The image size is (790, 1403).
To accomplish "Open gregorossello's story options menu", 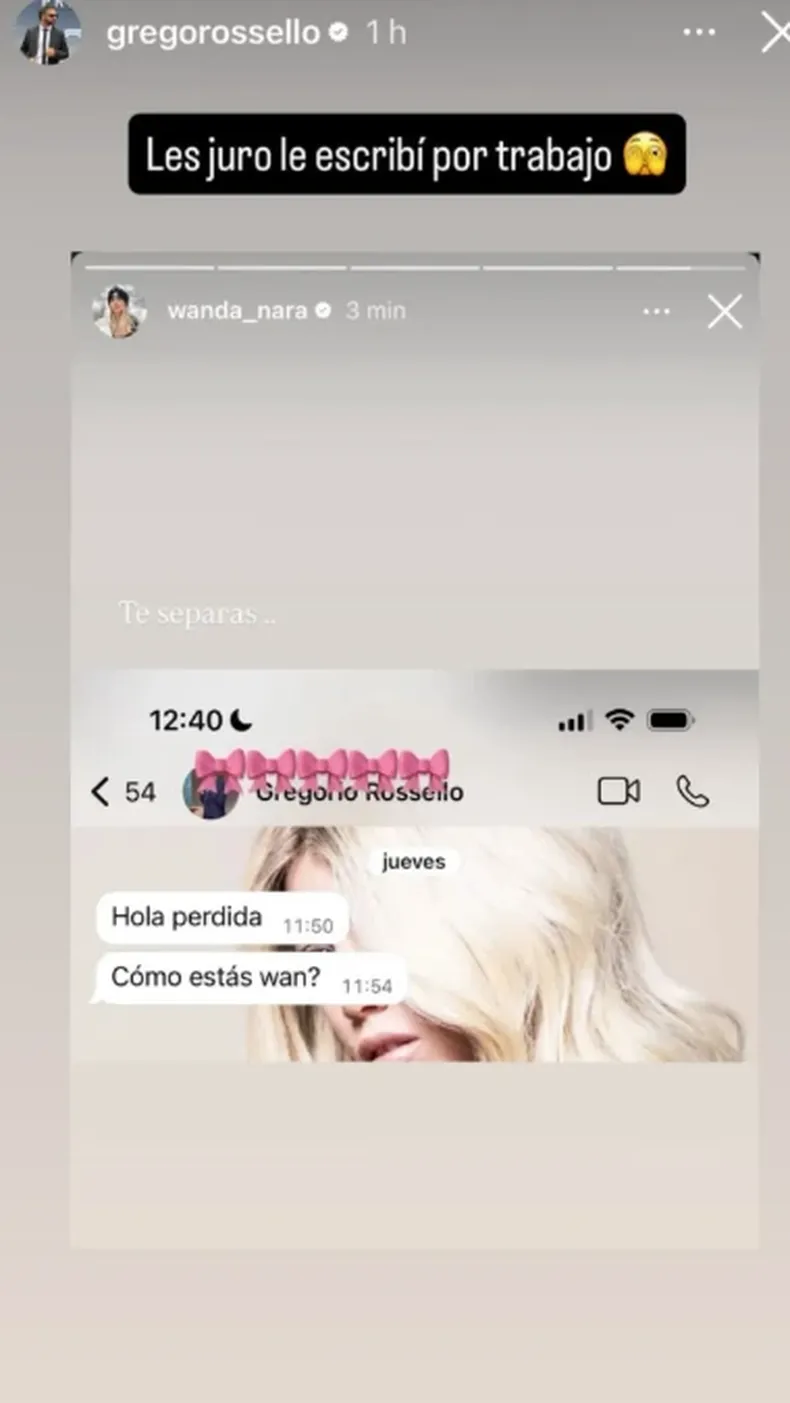I will 699,33.
